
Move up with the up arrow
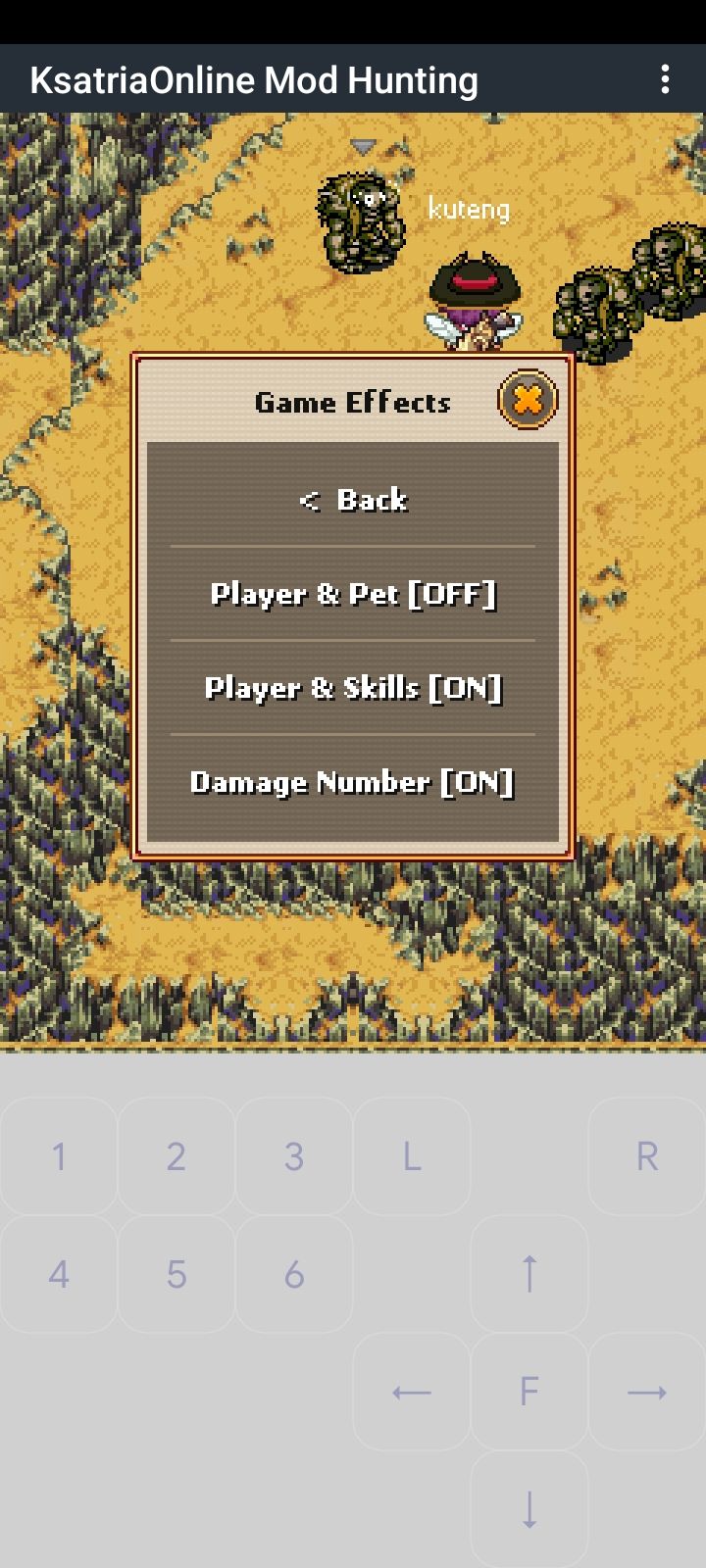529,1274
